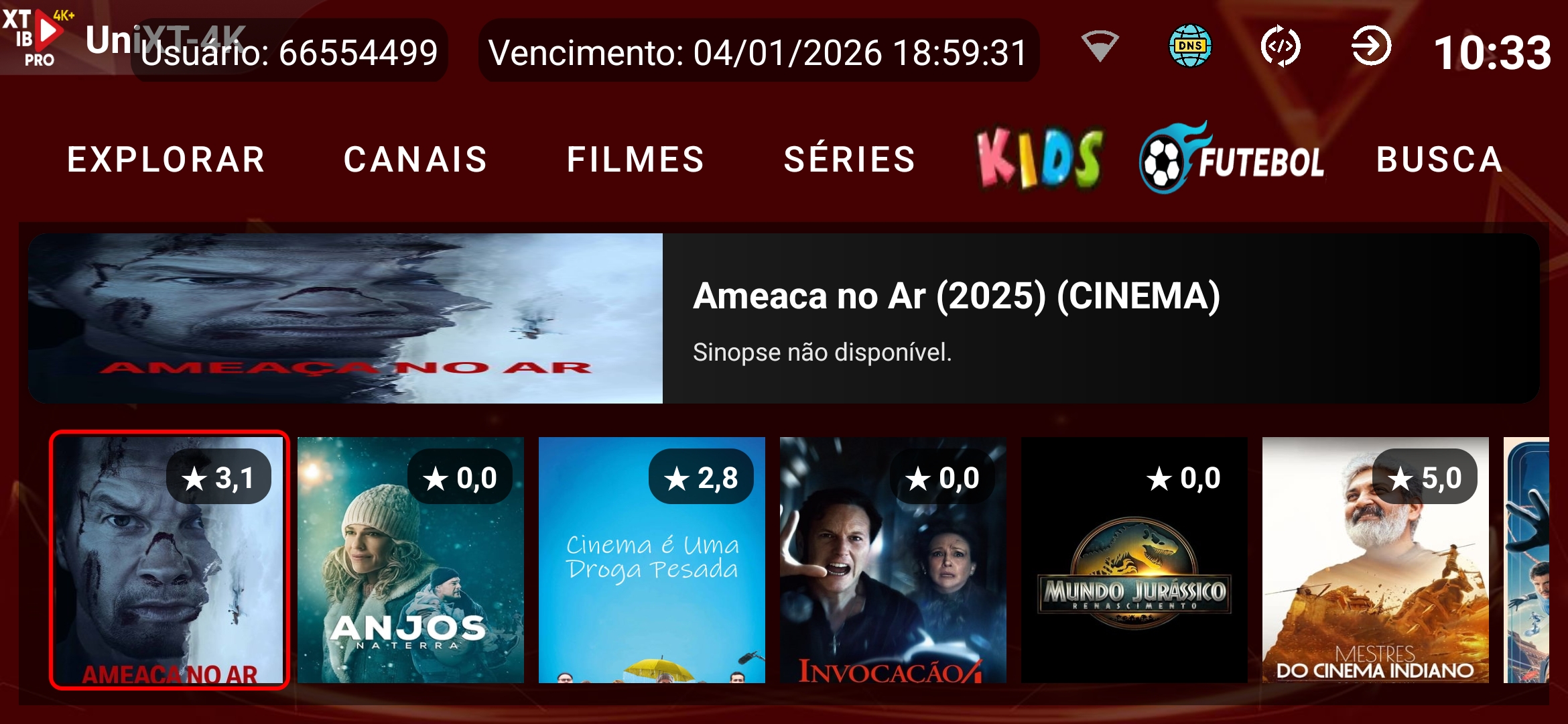This screenshot has width=1568, height=724.
Task: Select the SÉRIES tab
Action: [850, 160]
